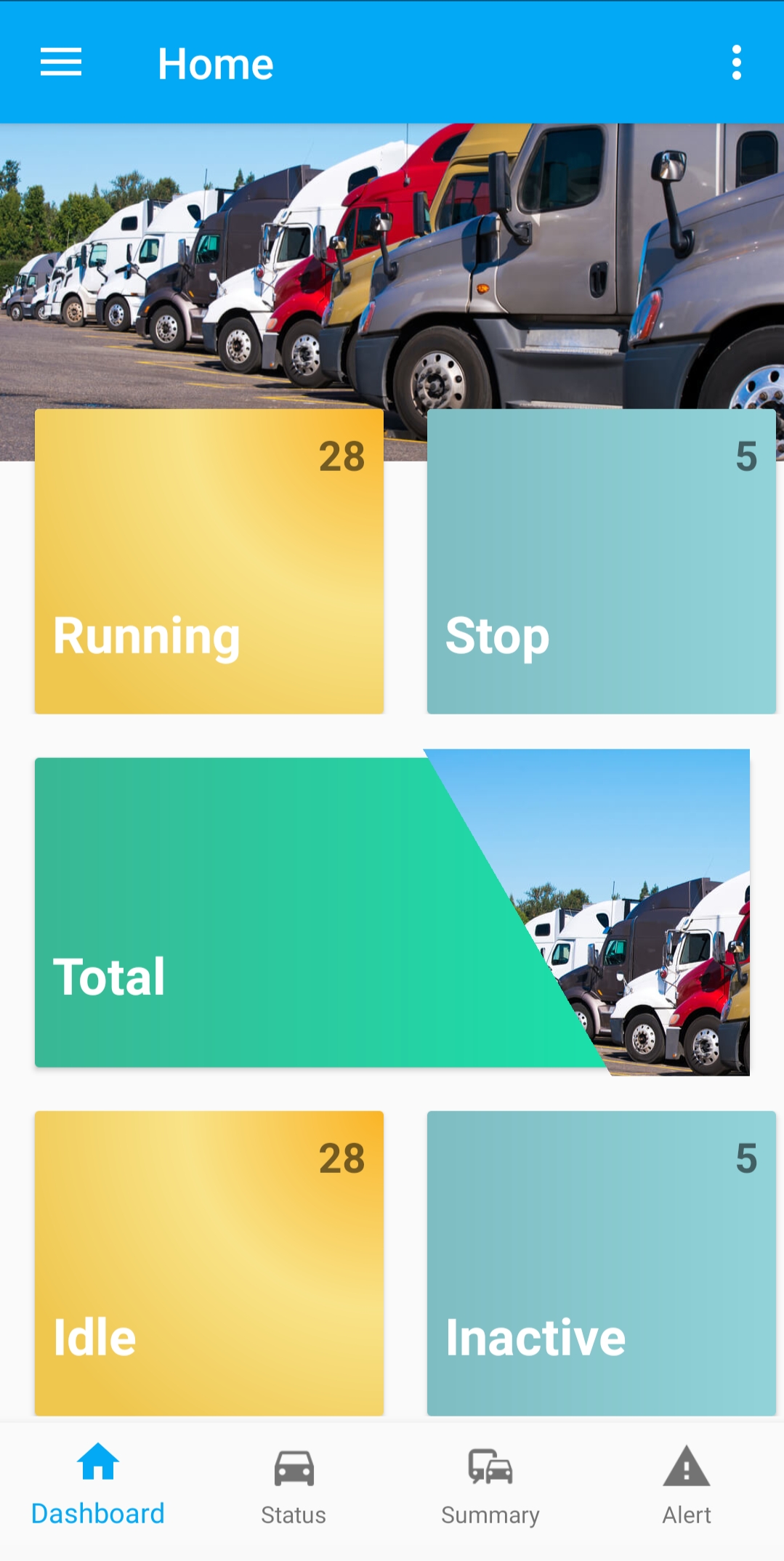
Task: Open the Idle vehicles card
Action: point(209,1262)
